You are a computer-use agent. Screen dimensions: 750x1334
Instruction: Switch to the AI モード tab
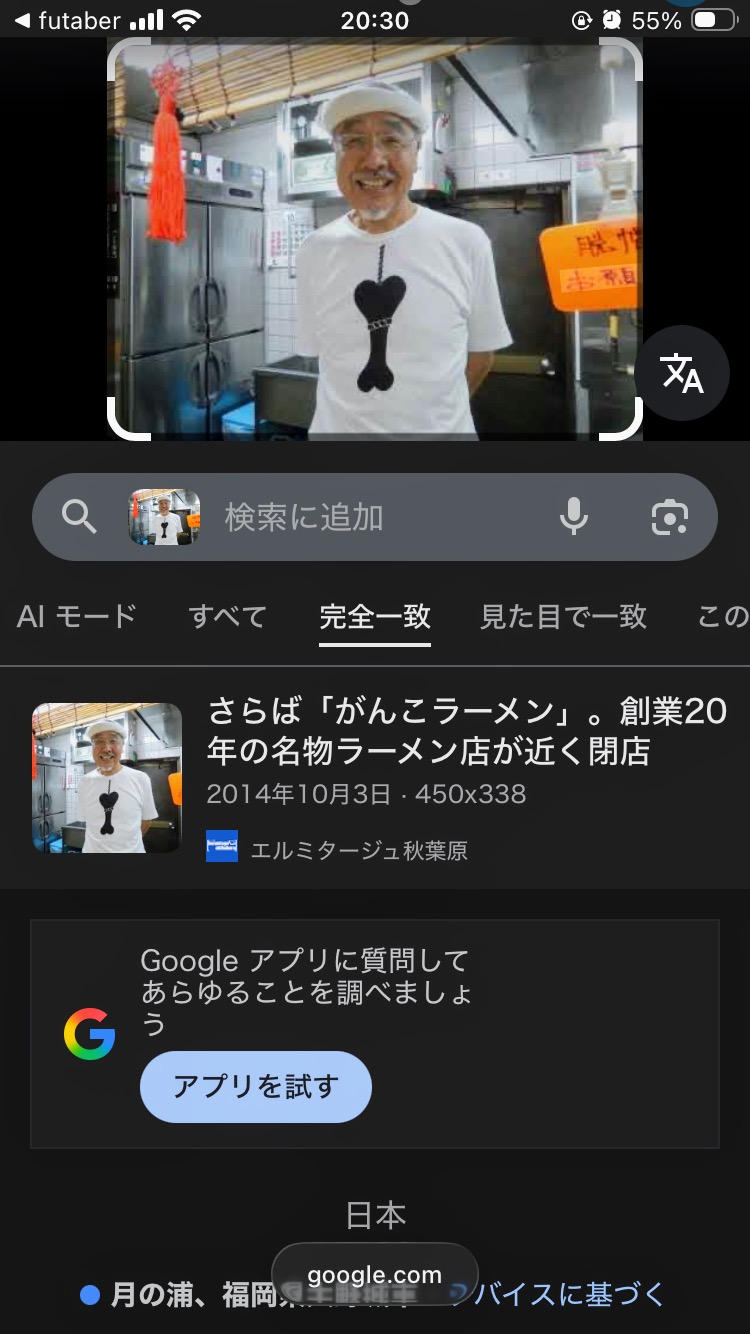(x=76, y=616)
